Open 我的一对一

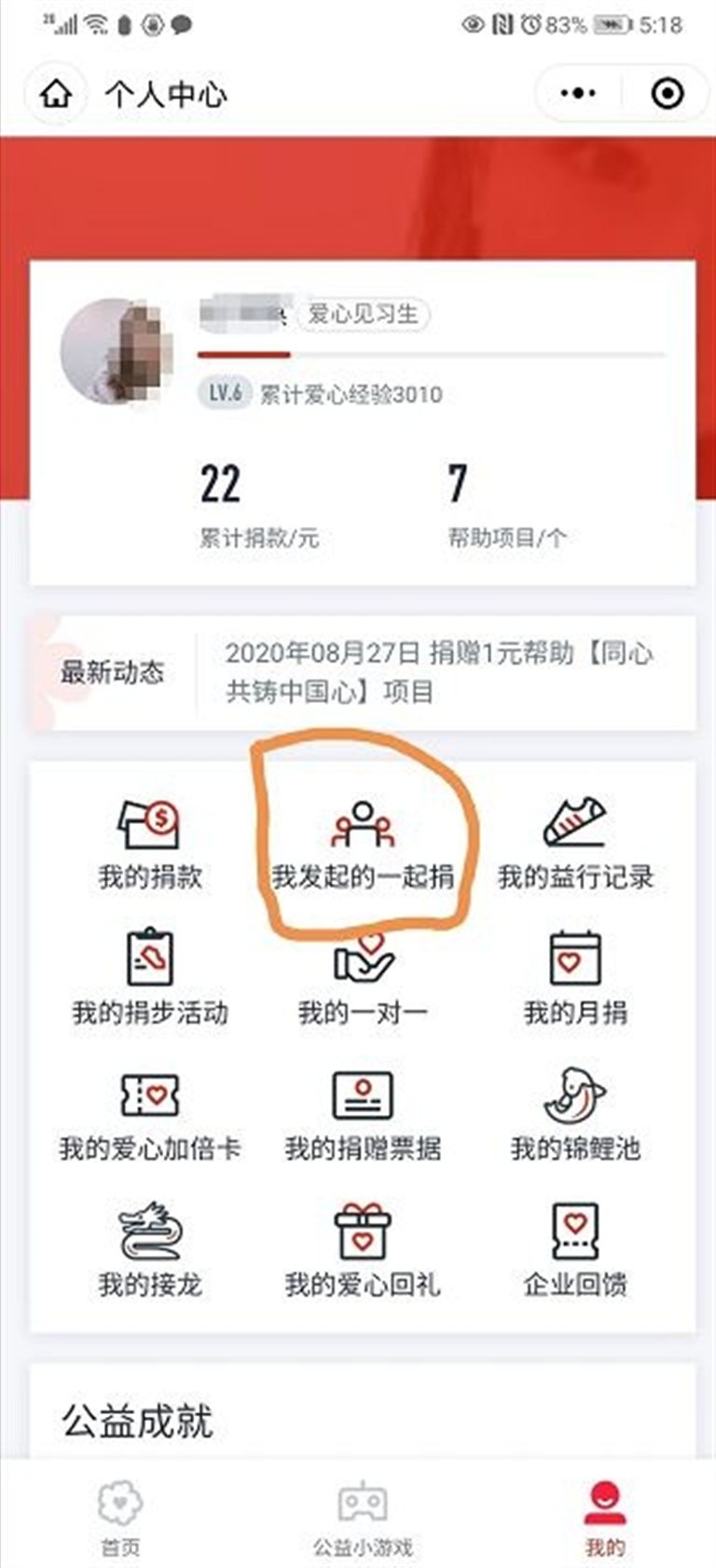[363, 978]
